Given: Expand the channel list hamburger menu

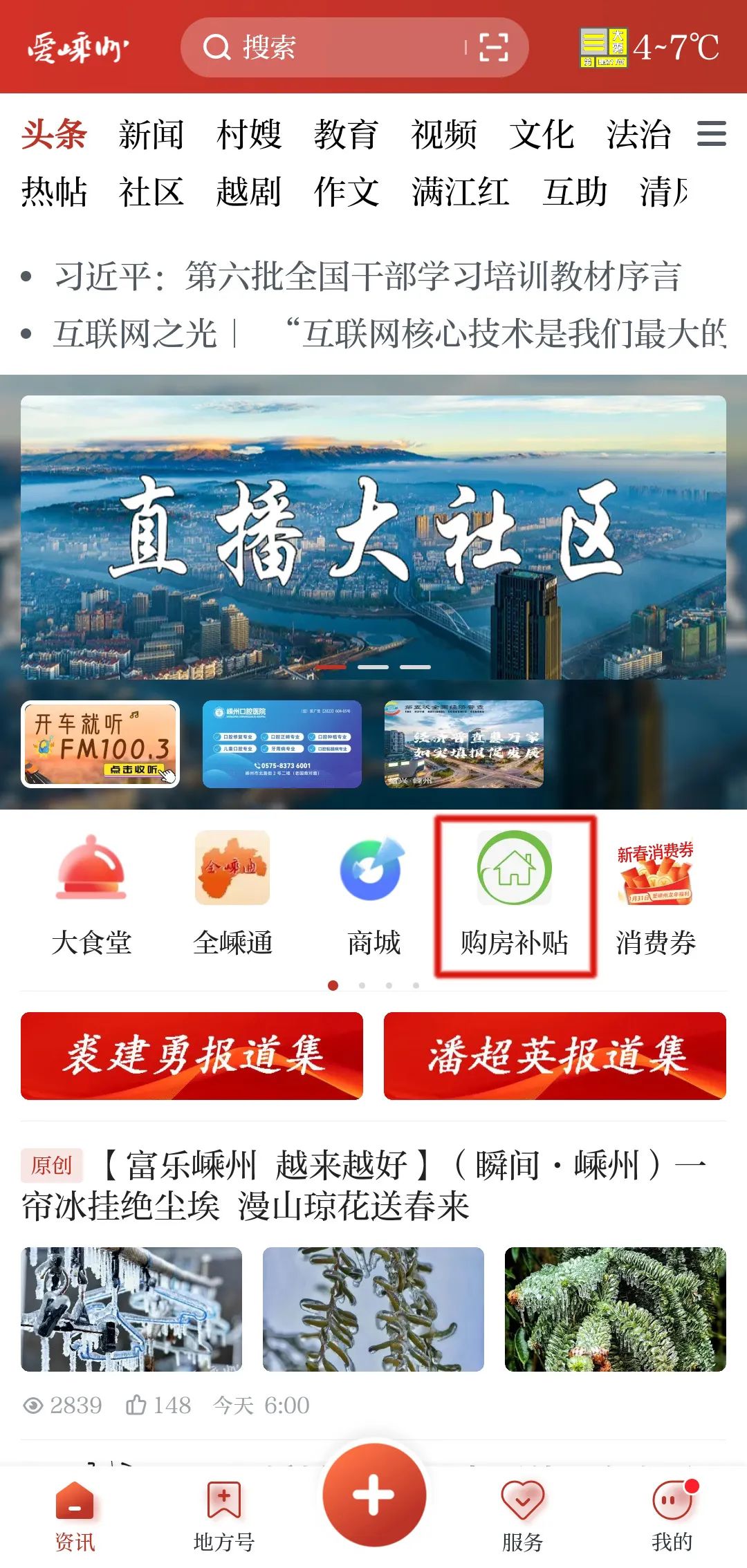Looking at the screenshot, I should (x=710, y=133).
